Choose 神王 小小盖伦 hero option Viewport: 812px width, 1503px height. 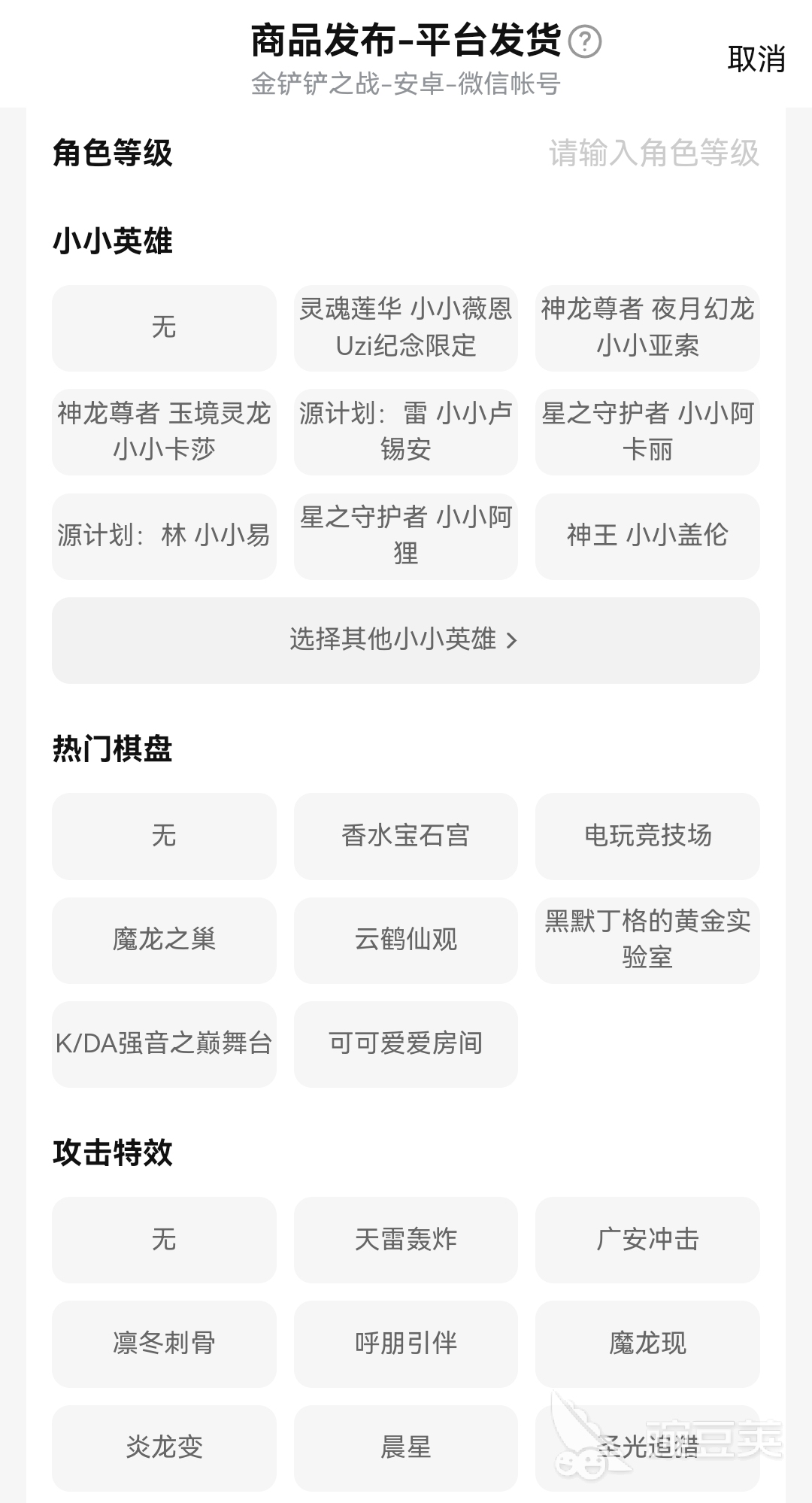click(x=647, y=536)
